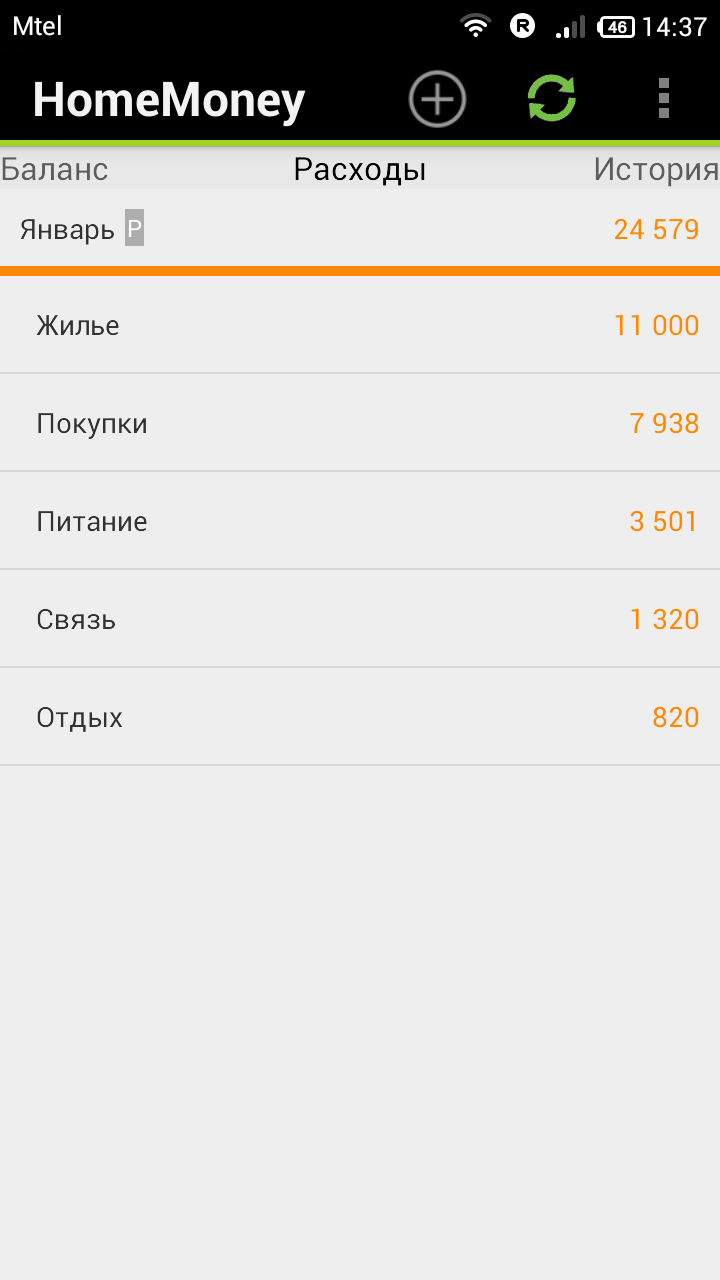Open the overflow menu

[x=663, y=99]
